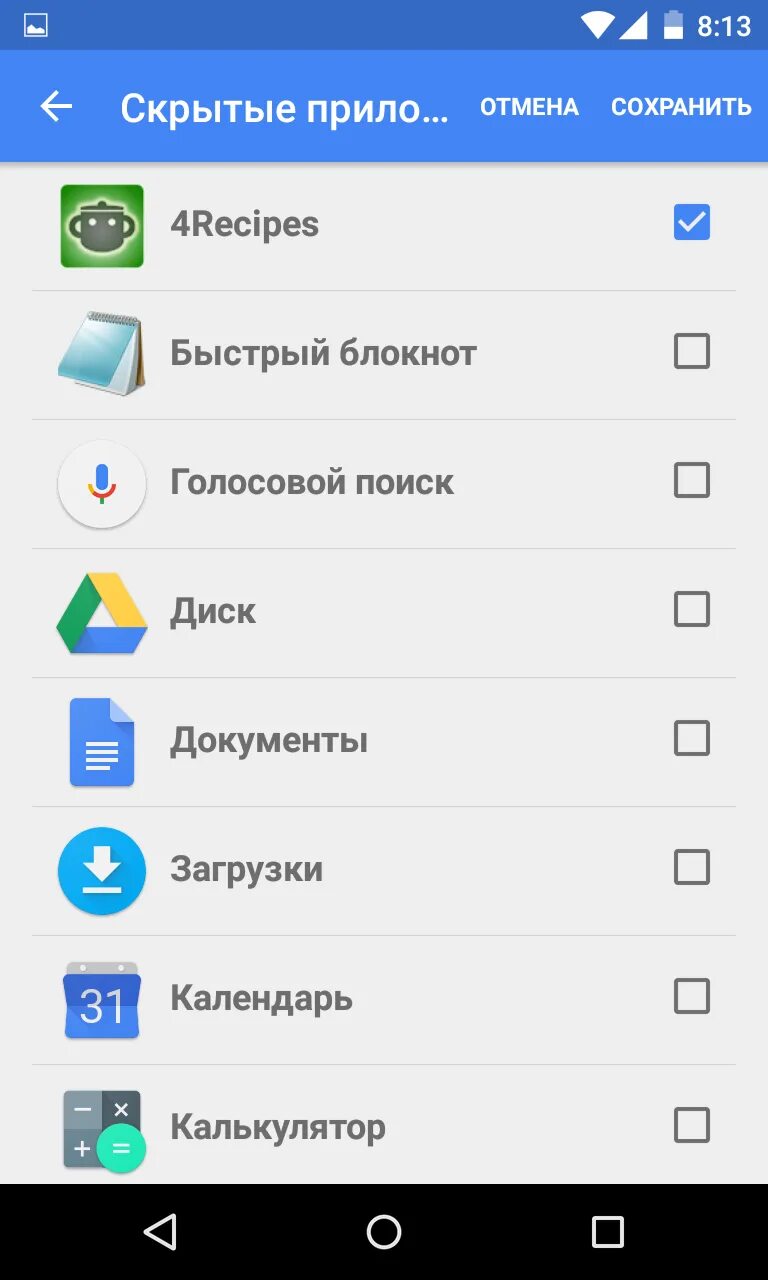Check the Документы checkbox
768x1280 pixels.
click(692, 739)
